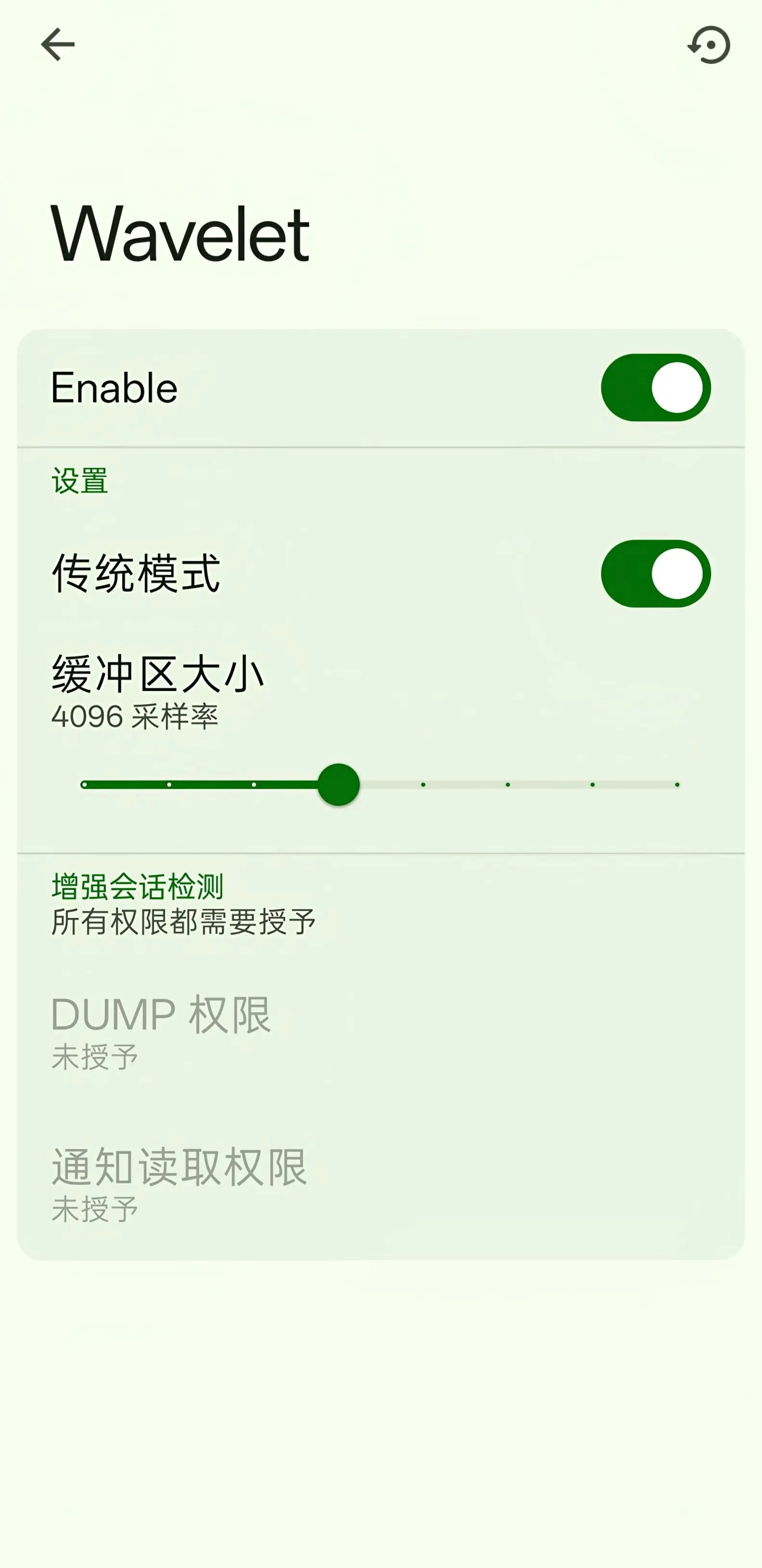Screen dimensions: 762x1568
Task: Disable the 传统模式 toggle
Action: click(655, 573)
